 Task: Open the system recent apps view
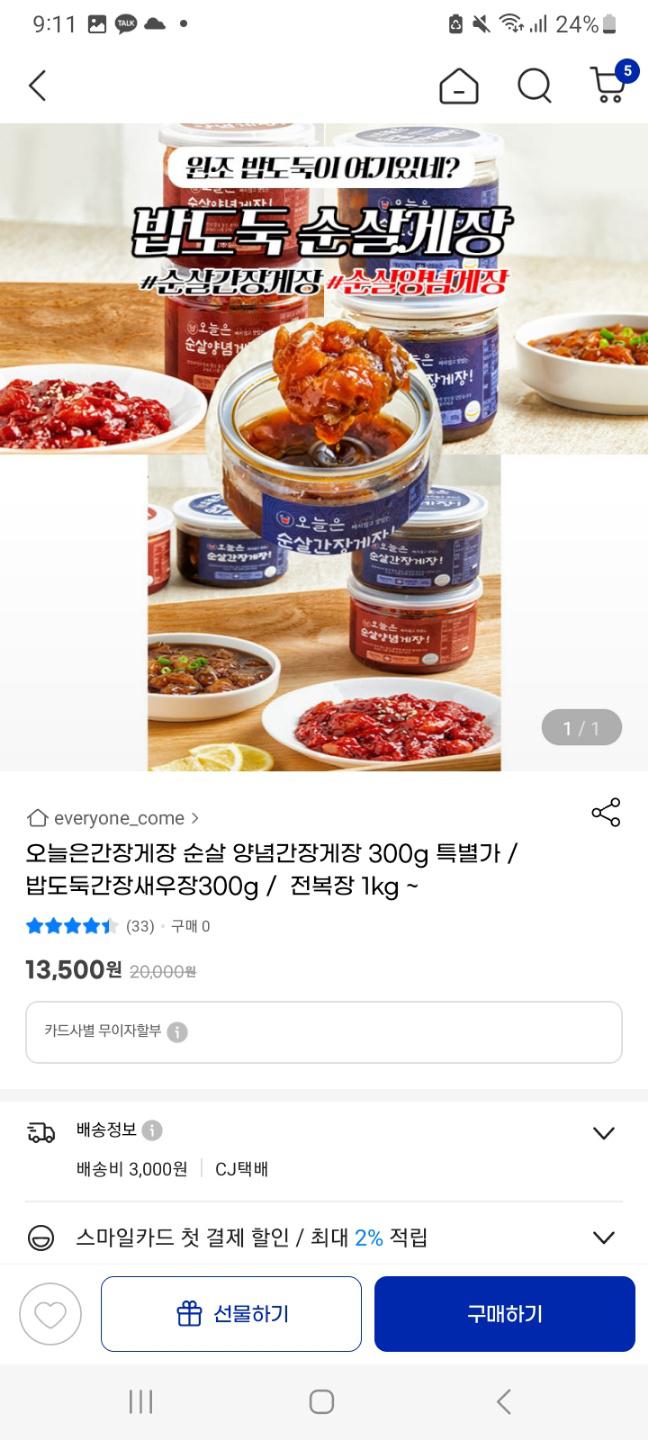point(141,1402)
